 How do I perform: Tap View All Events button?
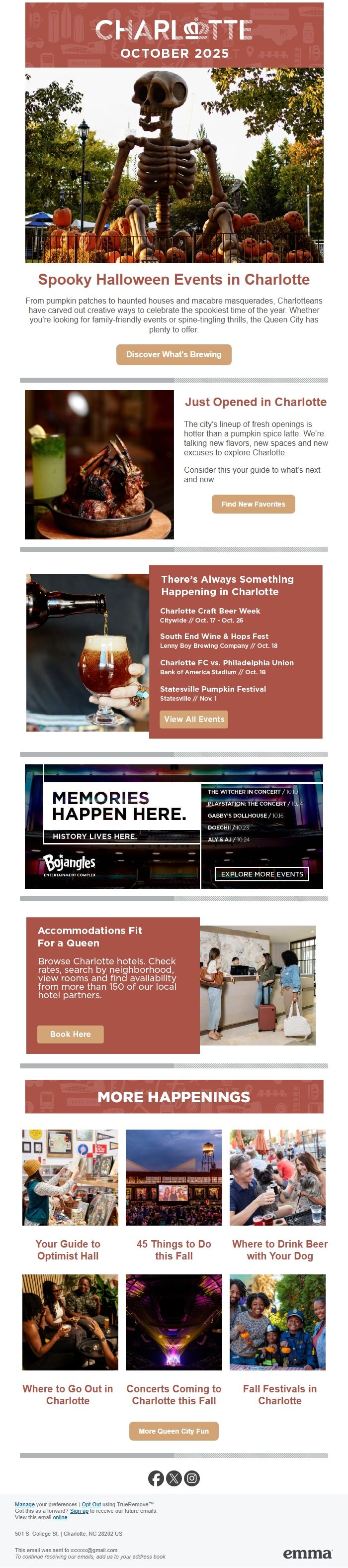pyautogui.click(x=193, y=719)
